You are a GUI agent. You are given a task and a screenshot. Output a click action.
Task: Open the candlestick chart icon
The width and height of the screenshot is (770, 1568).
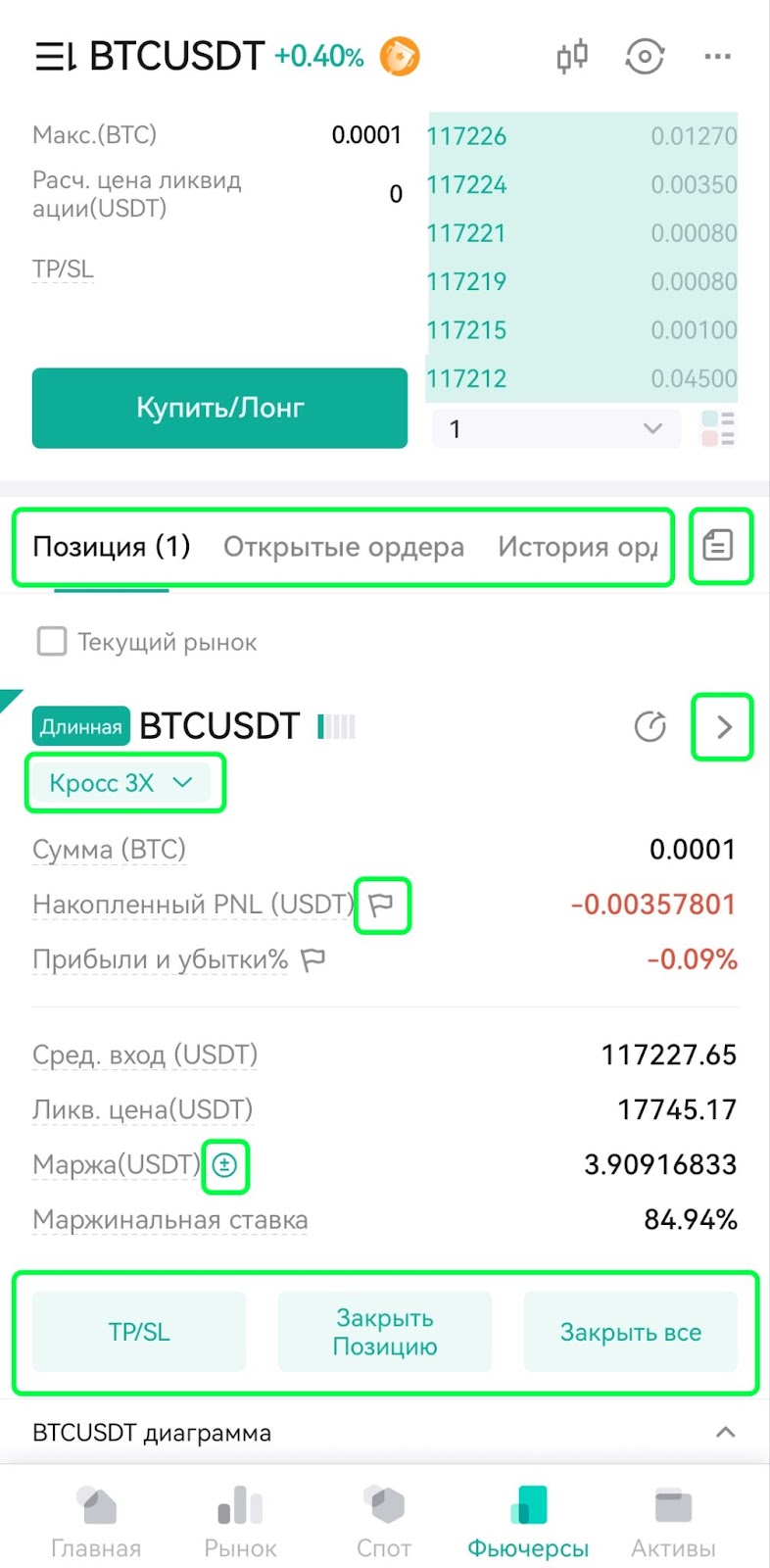point(572,57)
